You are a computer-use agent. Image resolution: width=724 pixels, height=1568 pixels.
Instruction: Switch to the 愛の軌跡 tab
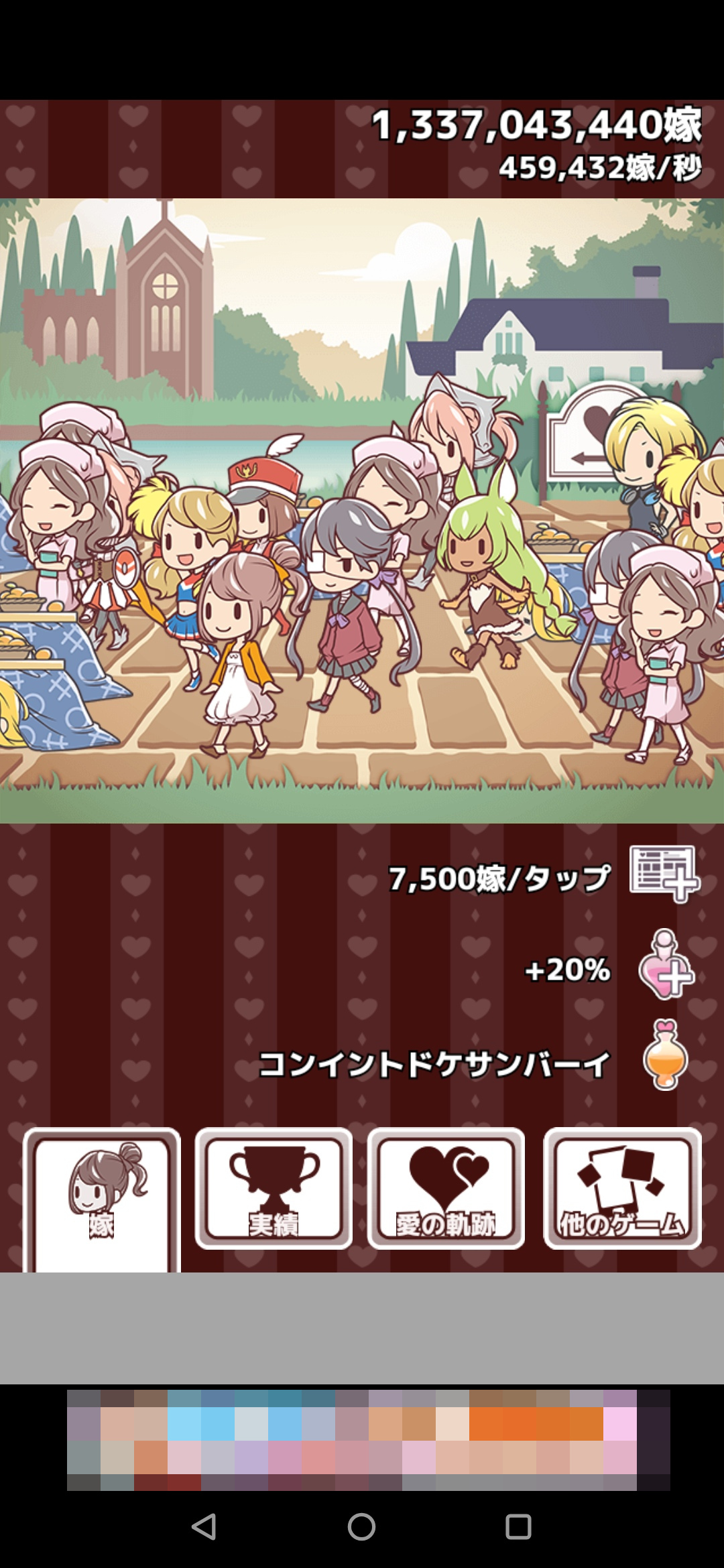point(446,1188)
